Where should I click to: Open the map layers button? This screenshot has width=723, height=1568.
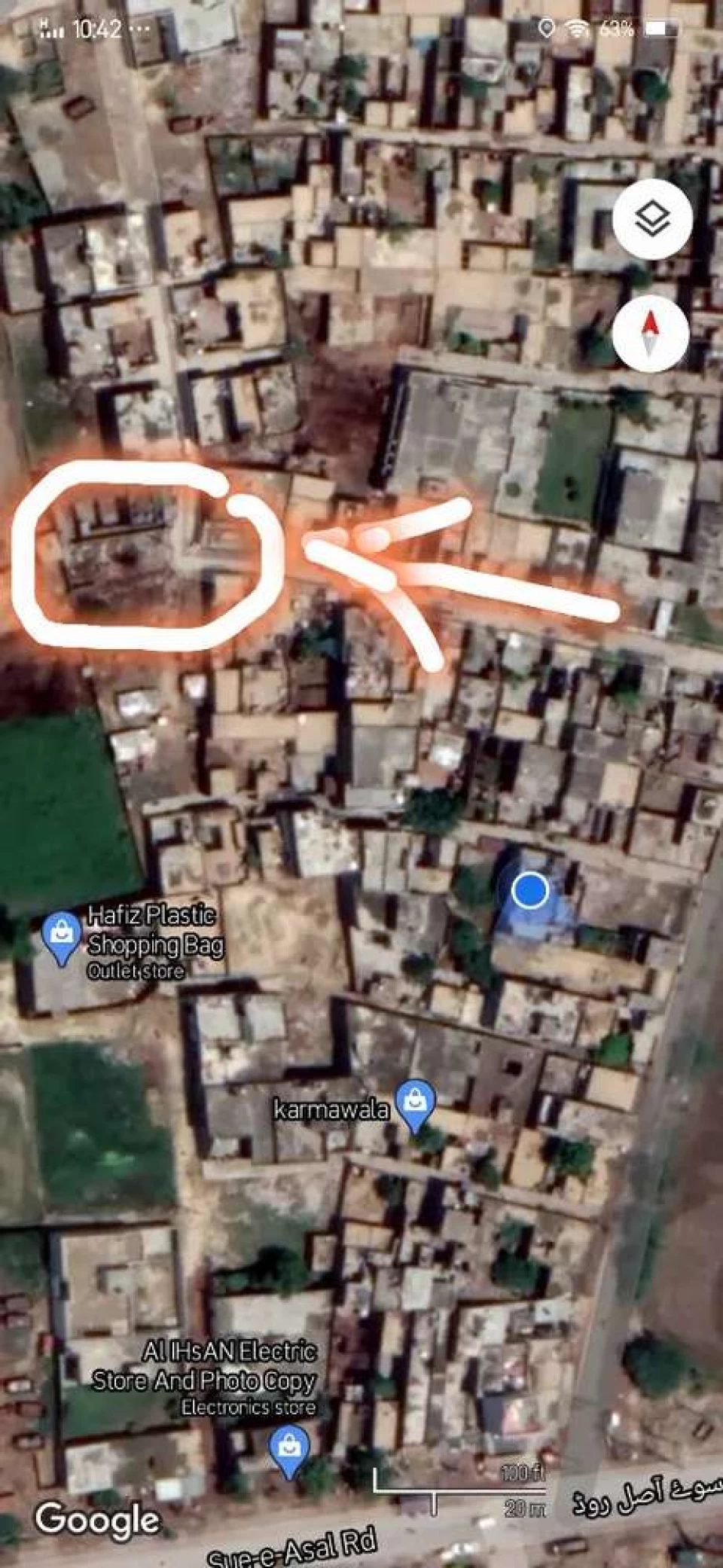tap(651, 220)
